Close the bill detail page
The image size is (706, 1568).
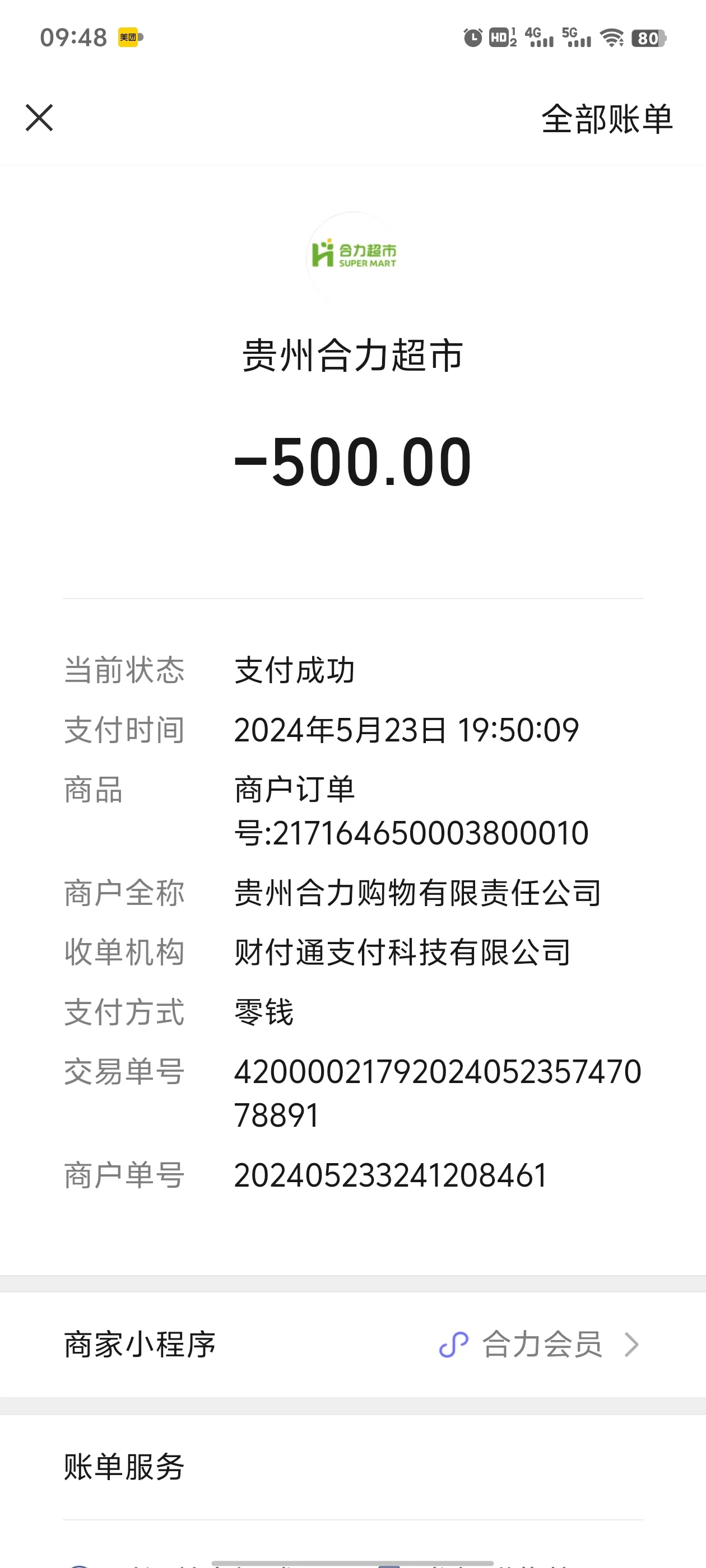point(40,118)
